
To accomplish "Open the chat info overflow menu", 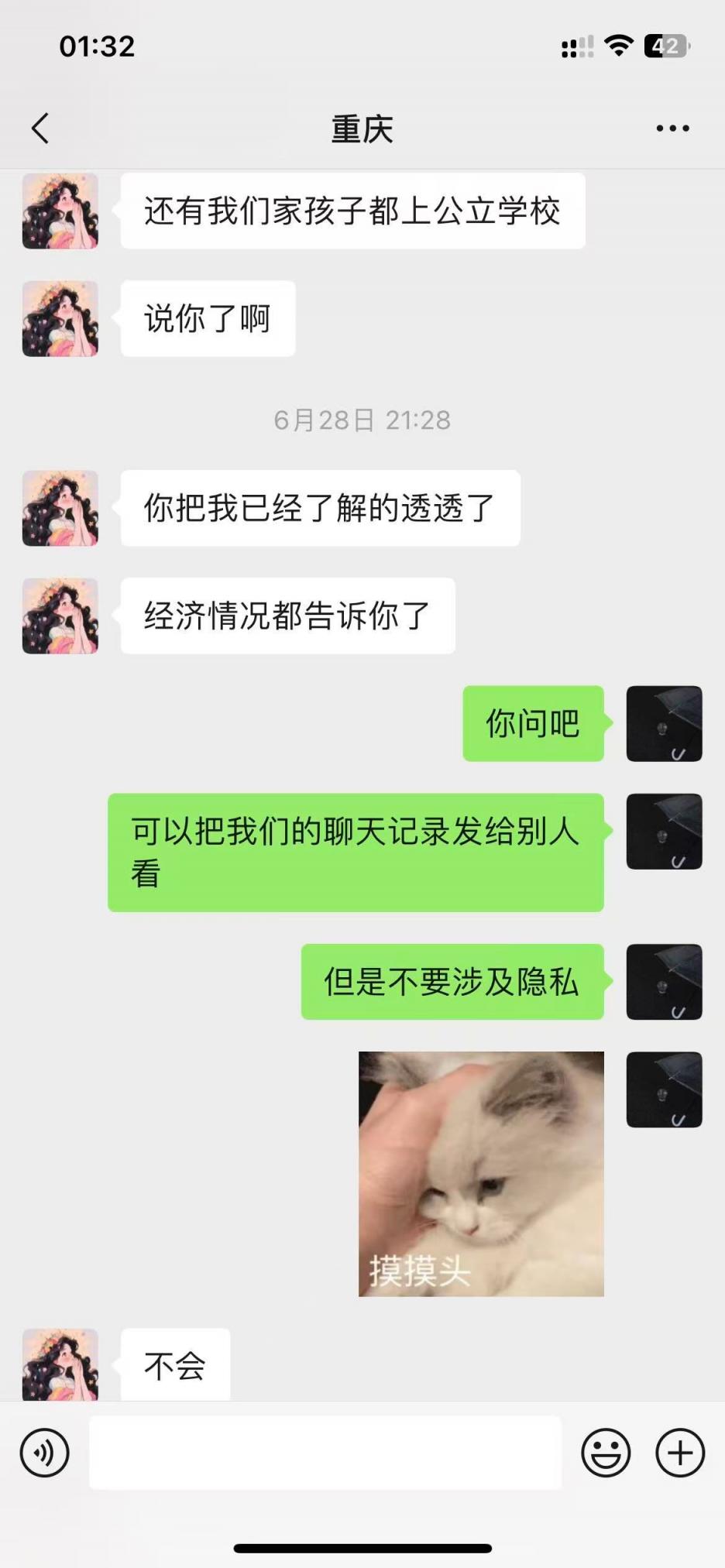I will (x=672, y=129).
